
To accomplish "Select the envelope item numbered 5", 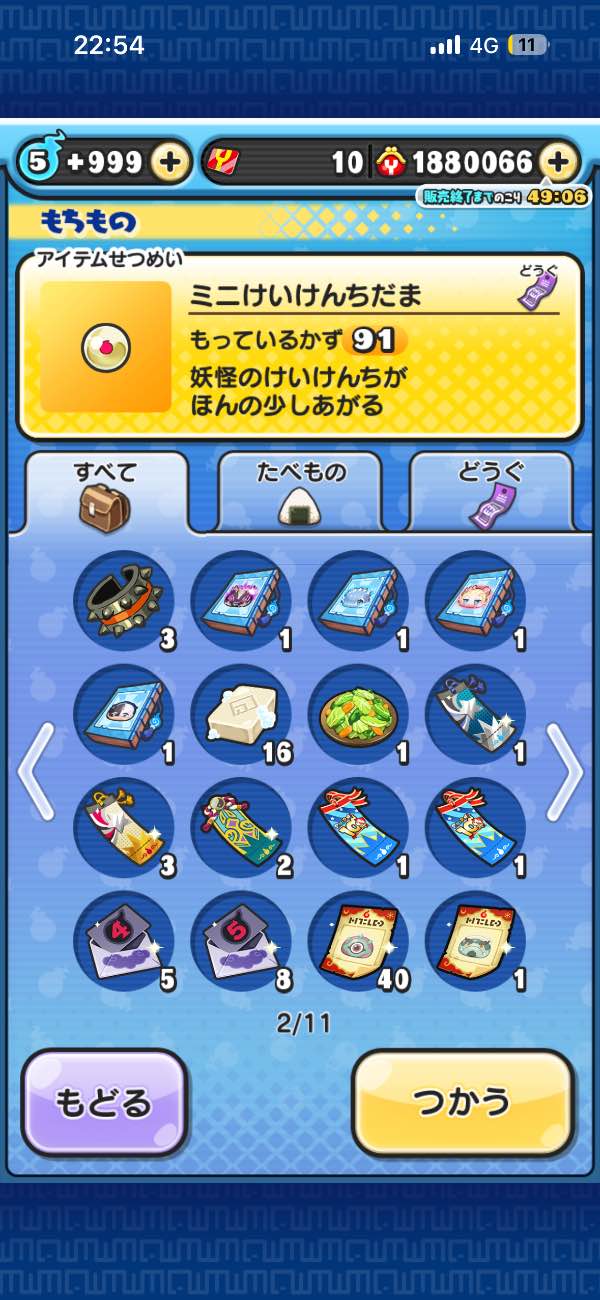I will (x=240, y=941).
